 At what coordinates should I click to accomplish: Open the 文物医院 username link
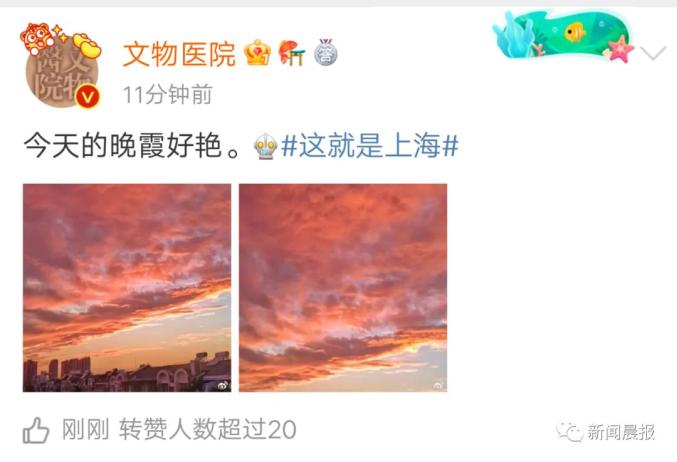point(178,53)
